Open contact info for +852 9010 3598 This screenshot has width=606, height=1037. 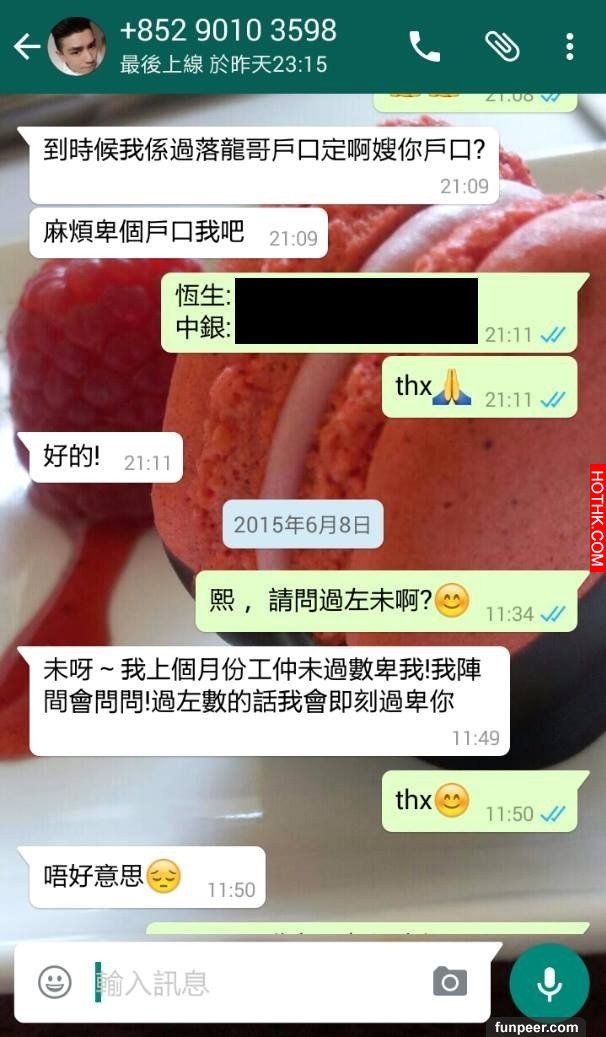coord(228,44)
